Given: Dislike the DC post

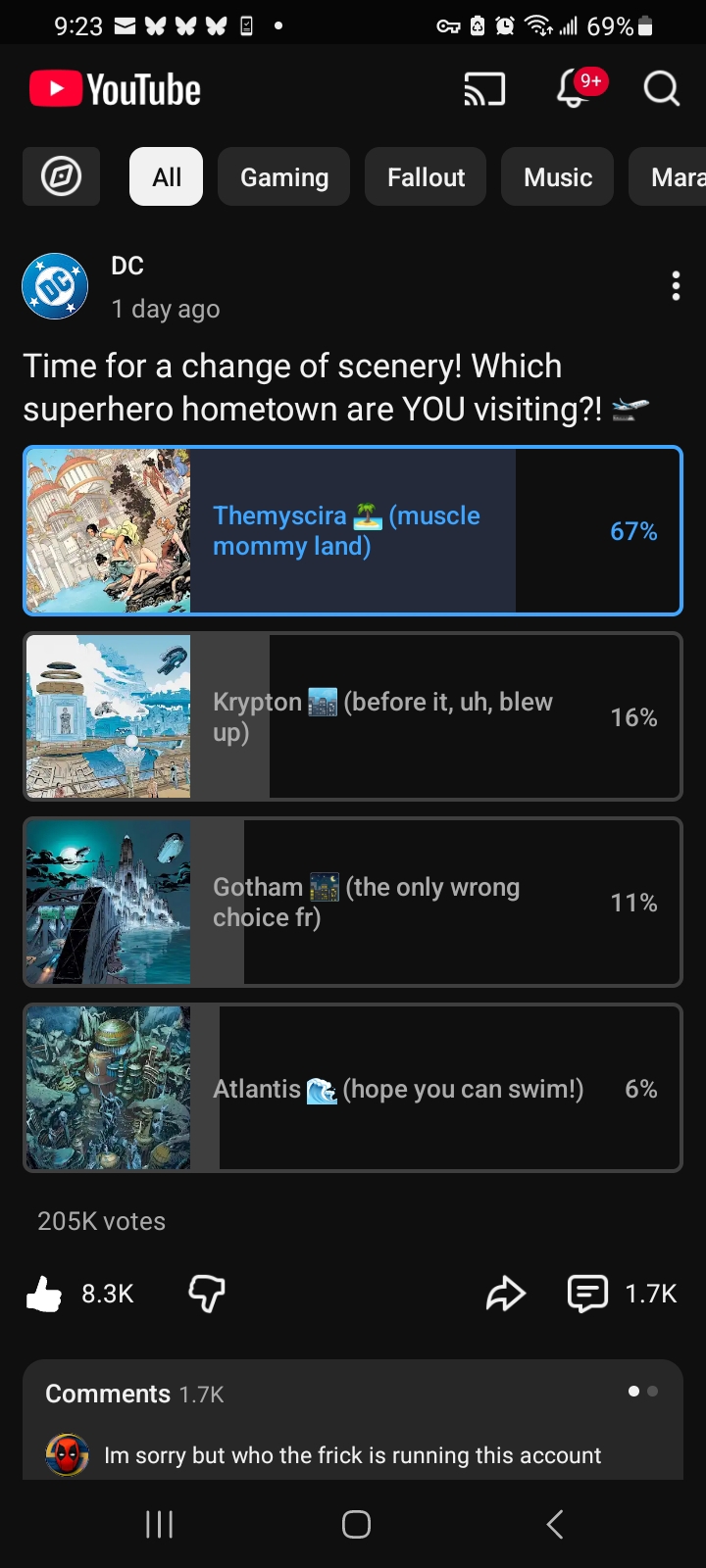Looking at the screenshot, I should (x=207, y=1294).
